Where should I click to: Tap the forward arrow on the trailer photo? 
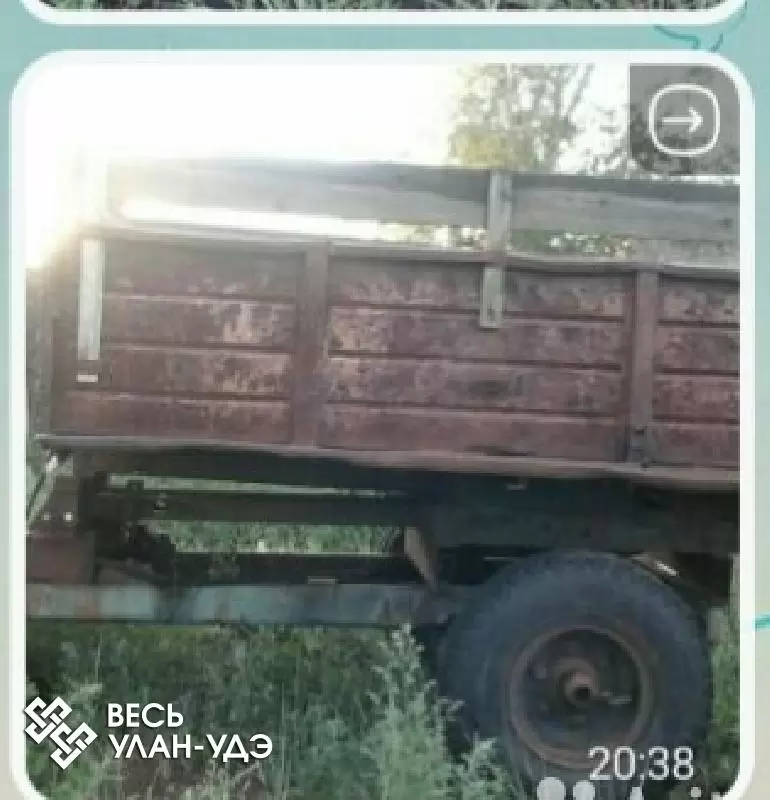(684, 120)
